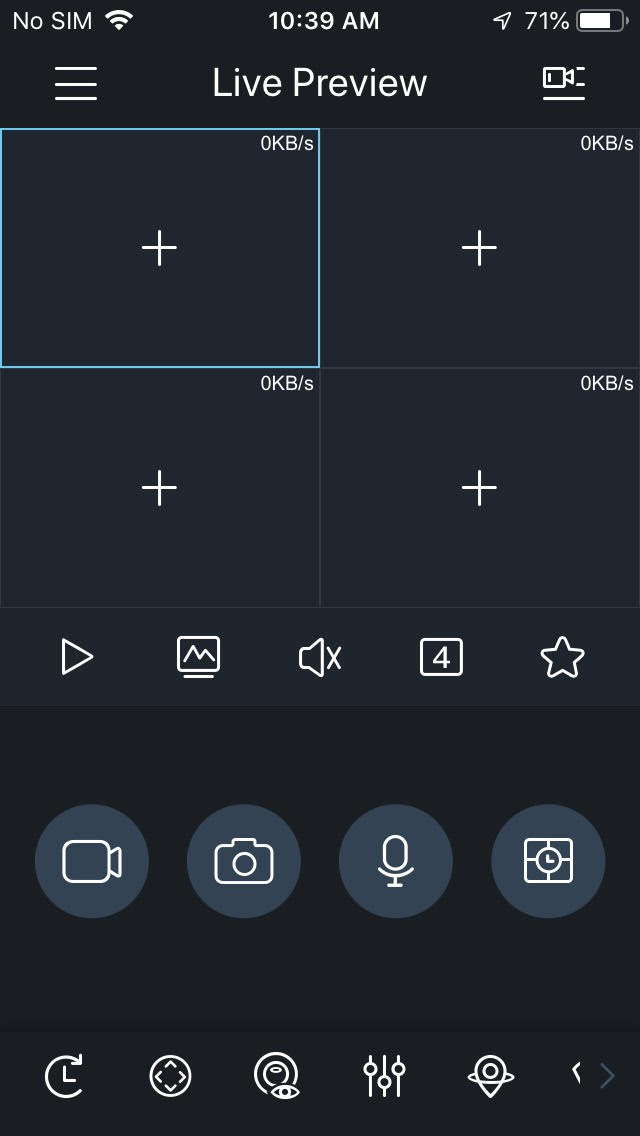Image resolution: width=640 pixels, height=1136 pixels.
Task: Take a snapshot with the camera button
Action: (244, 861)
